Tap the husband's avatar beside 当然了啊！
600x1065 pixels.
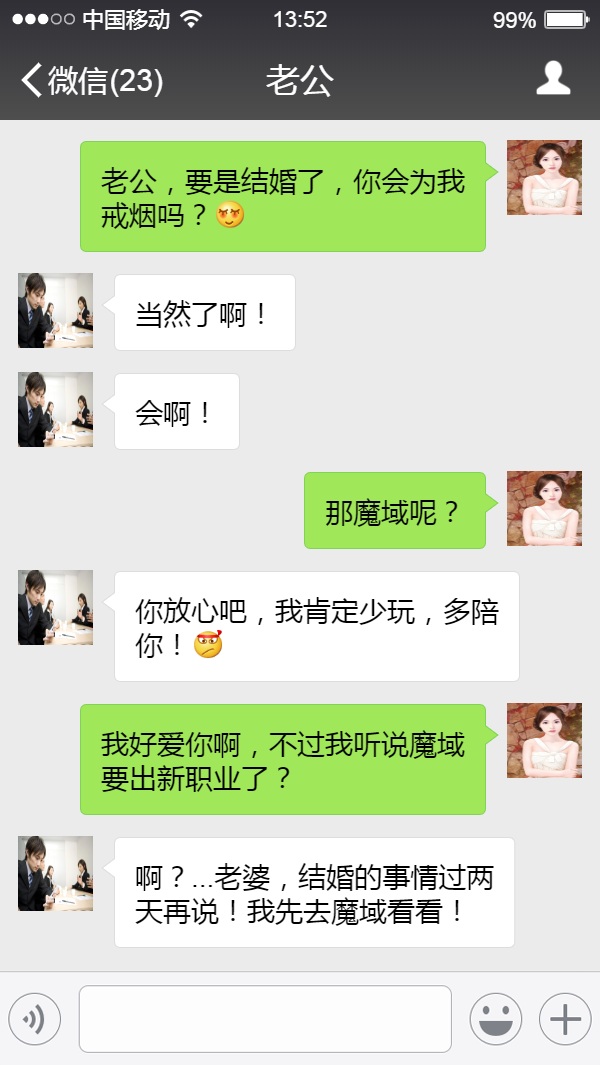point(55,311)
